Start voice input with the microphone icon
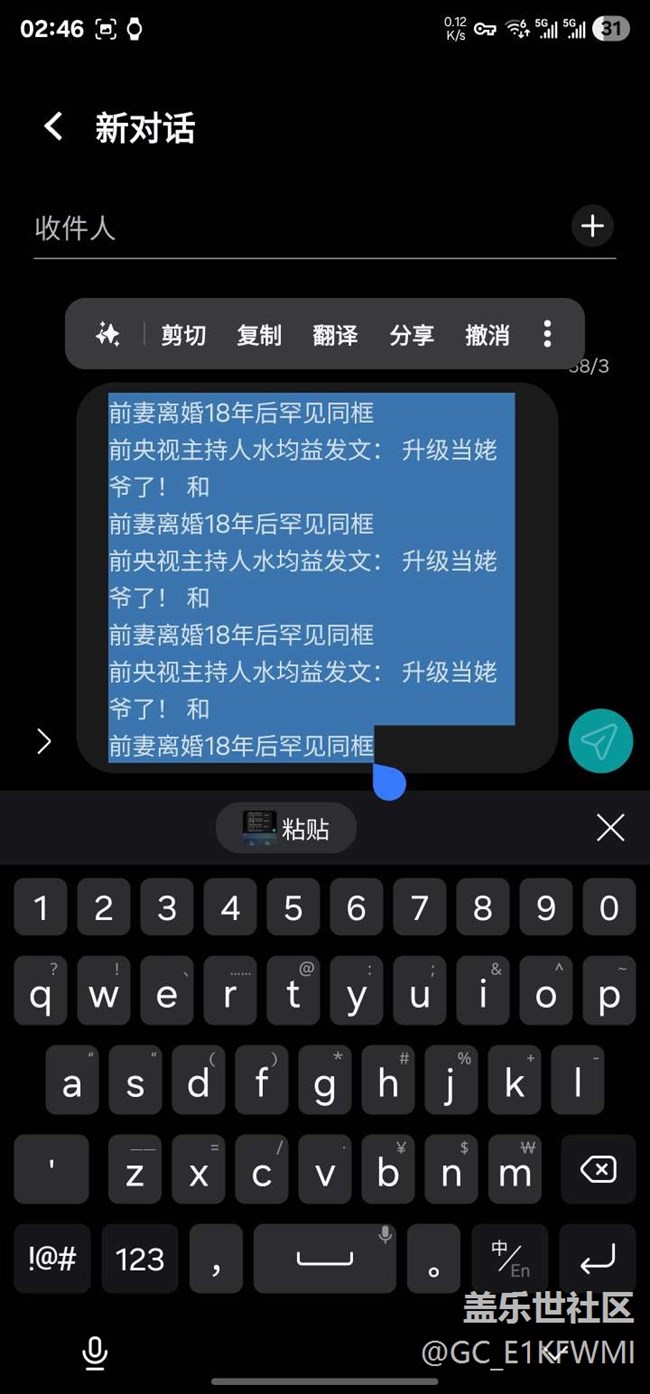 [x=95, y=1353]
